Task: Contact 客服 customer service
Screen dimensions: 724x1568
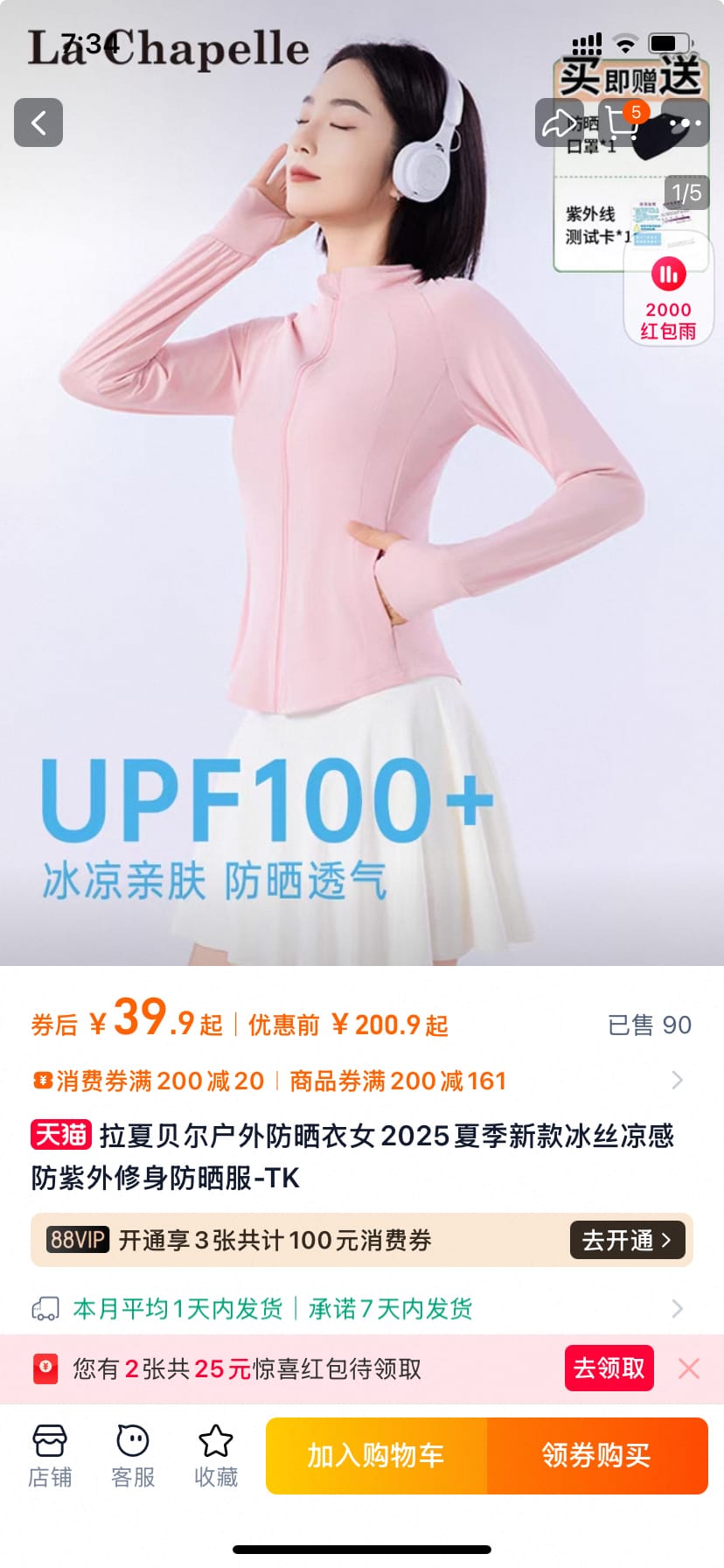Action: [133, 1456]
